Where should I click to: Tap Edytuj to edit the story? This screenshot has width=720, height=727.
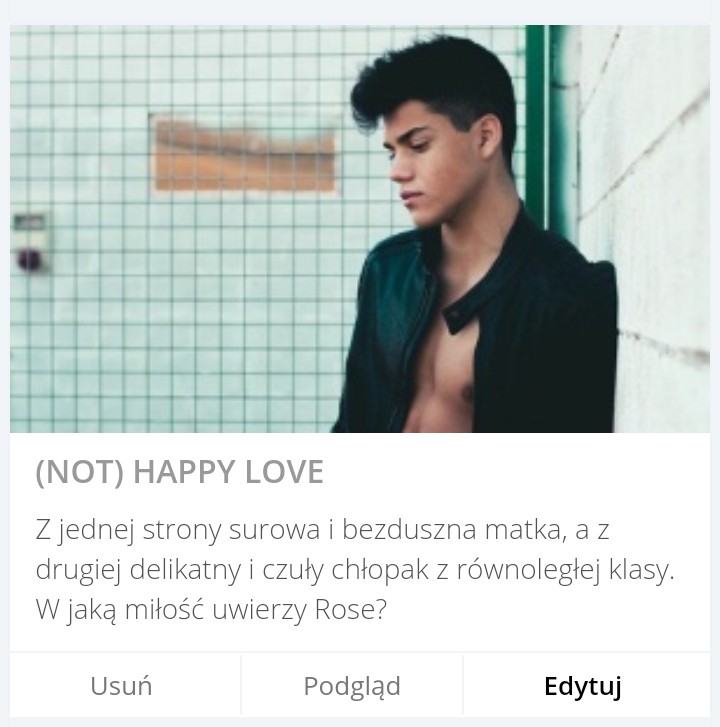point(583,686)
